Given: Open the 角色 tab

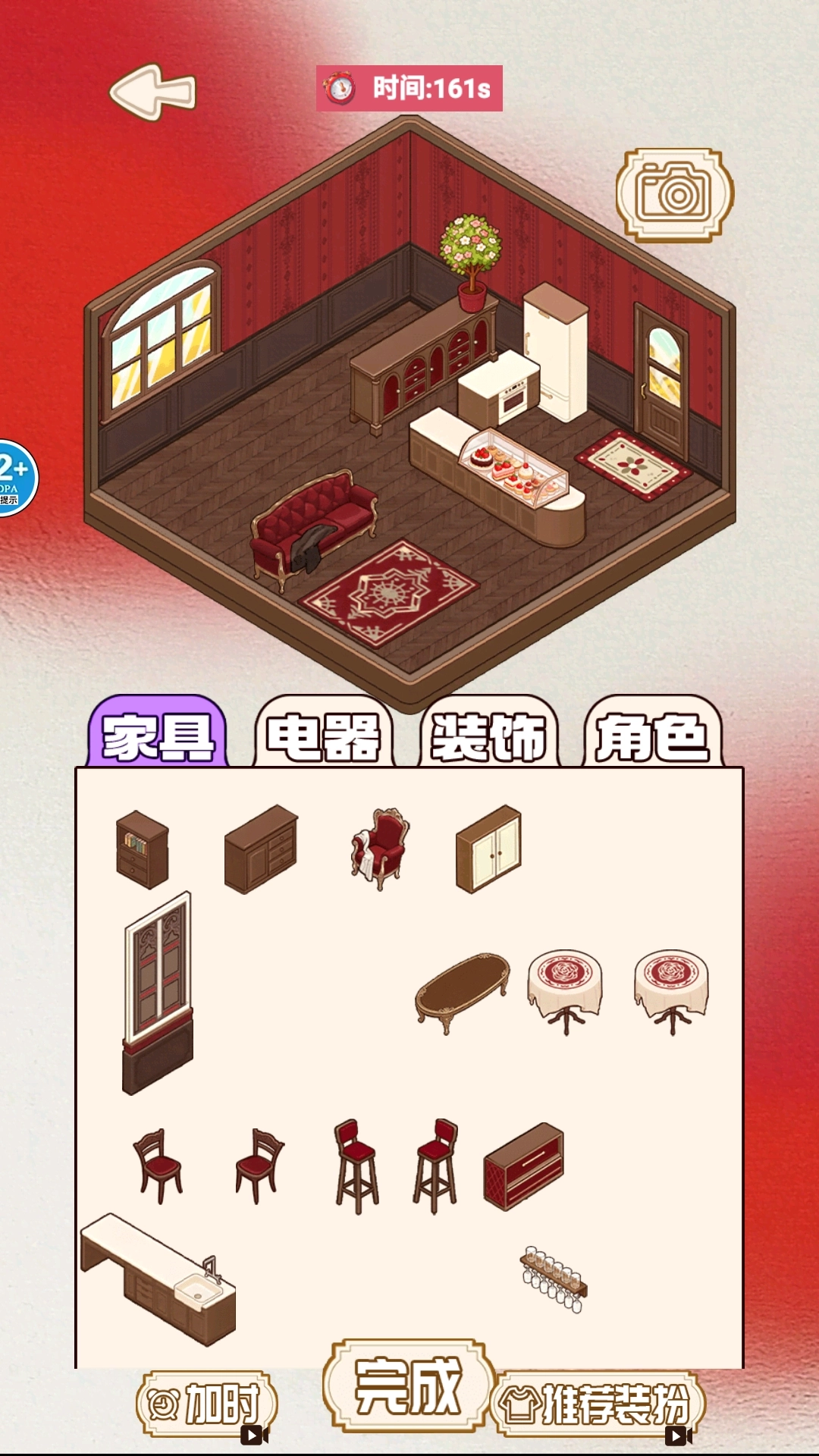Looking at the screenshot, I should click(x=652, y=736).
